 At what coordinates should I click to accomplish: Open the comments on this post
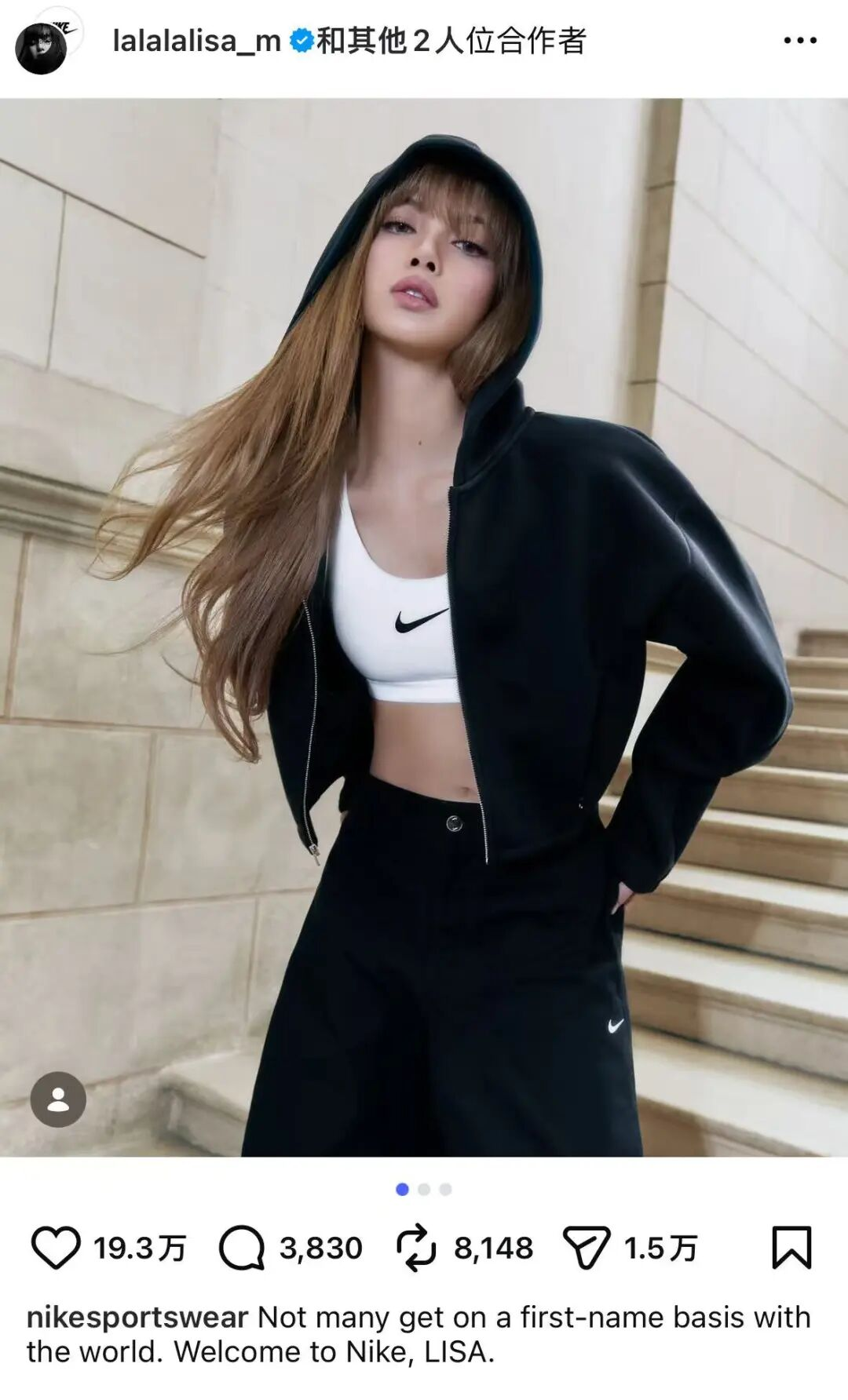(242, 1248)
